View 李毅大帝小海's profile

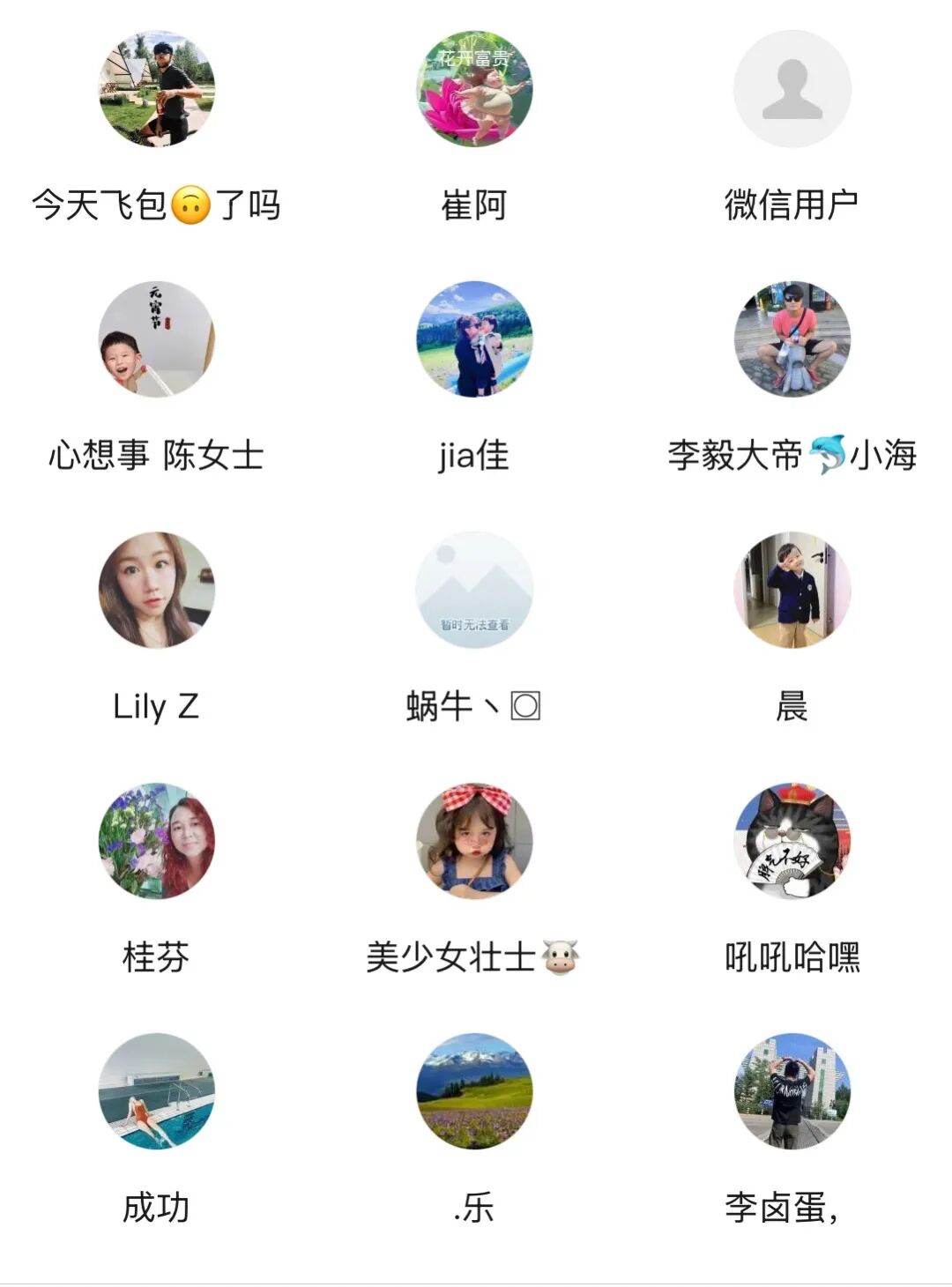792,339
